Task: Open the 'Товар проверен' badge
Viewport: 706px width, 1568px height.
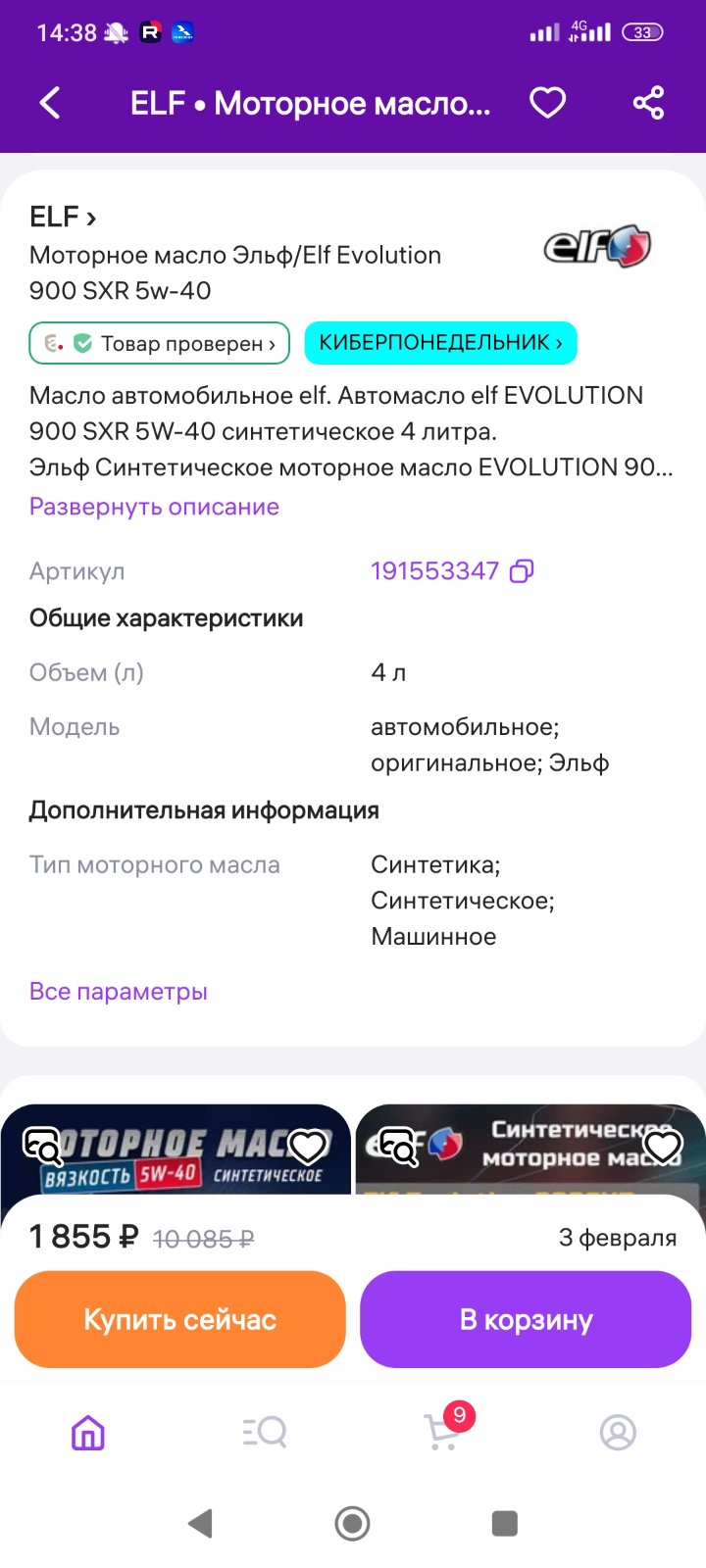Action: click(160, 343)
